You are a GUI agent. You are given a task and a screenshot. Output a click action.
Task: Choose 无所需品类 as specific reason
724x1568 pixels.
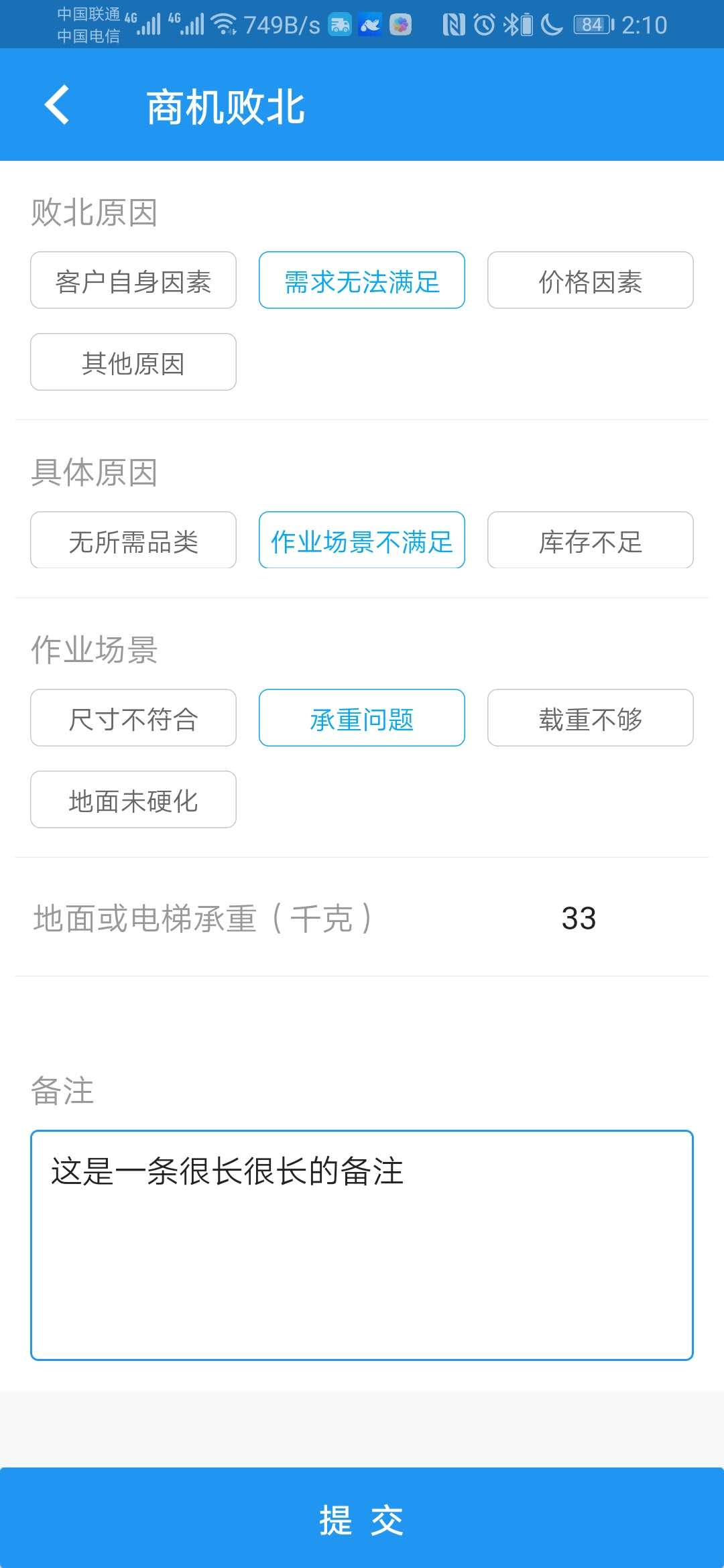tap(133, 541)
